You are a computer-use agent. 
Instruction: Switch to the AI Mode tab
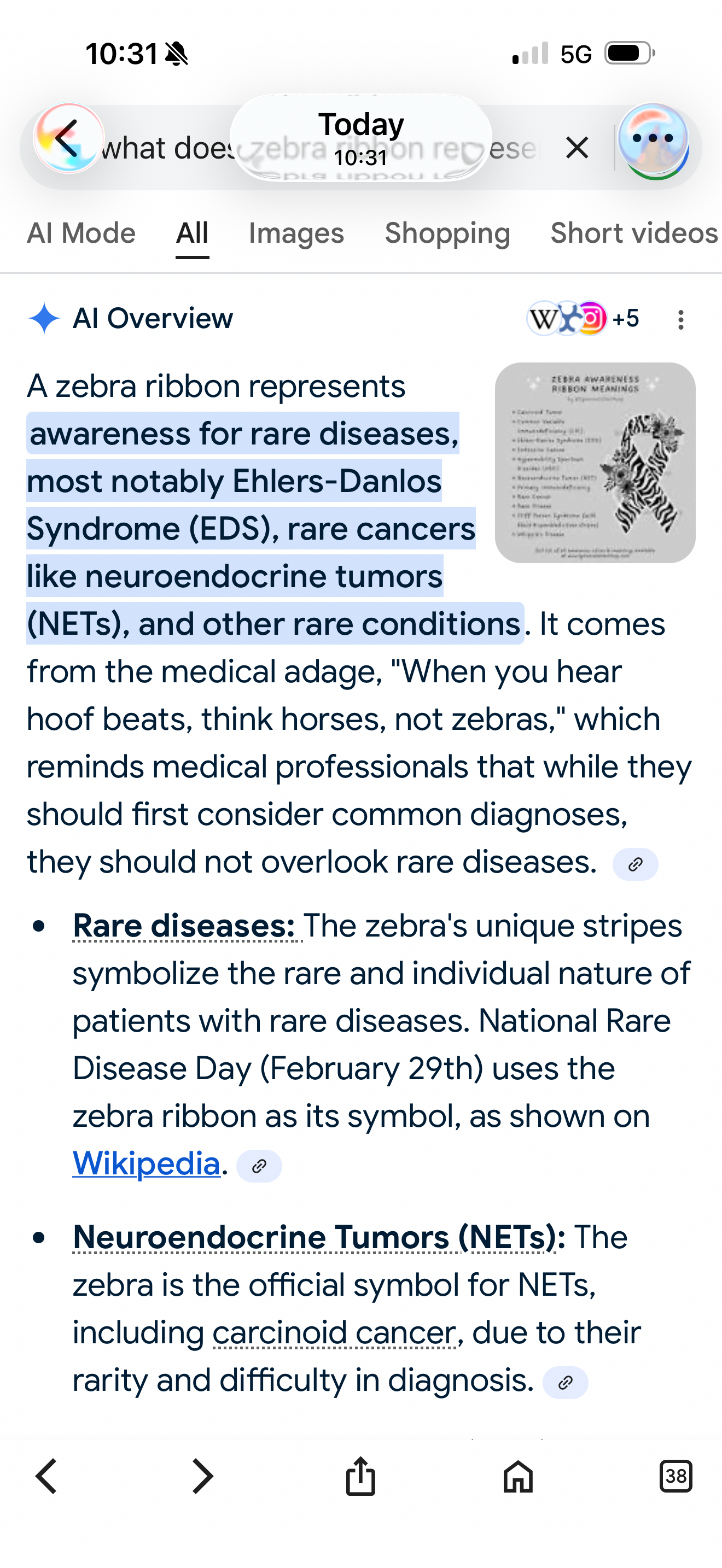coord(81,234)
